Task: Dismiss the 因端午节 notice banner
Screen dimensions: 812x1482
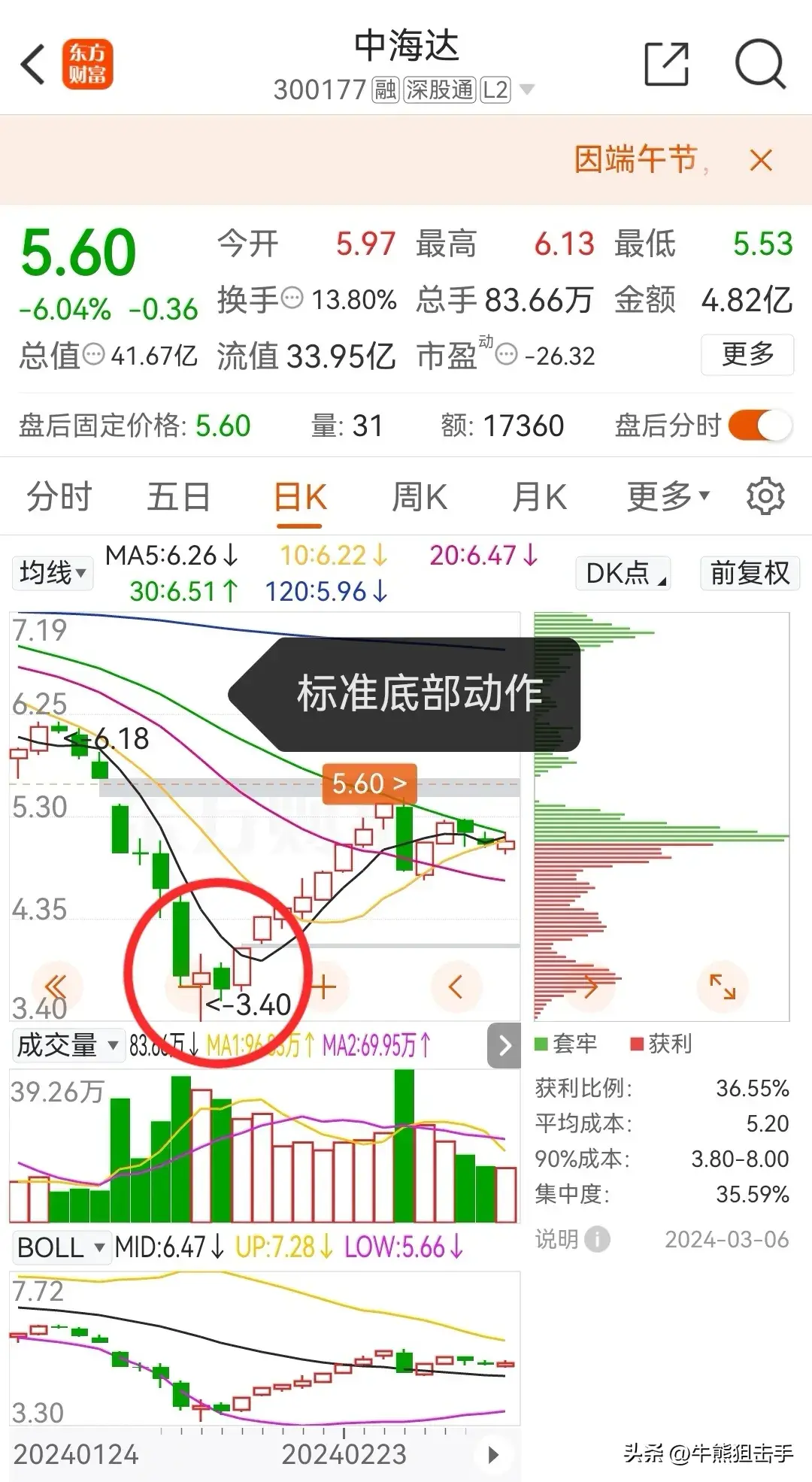Action: [x=761, y=160]
